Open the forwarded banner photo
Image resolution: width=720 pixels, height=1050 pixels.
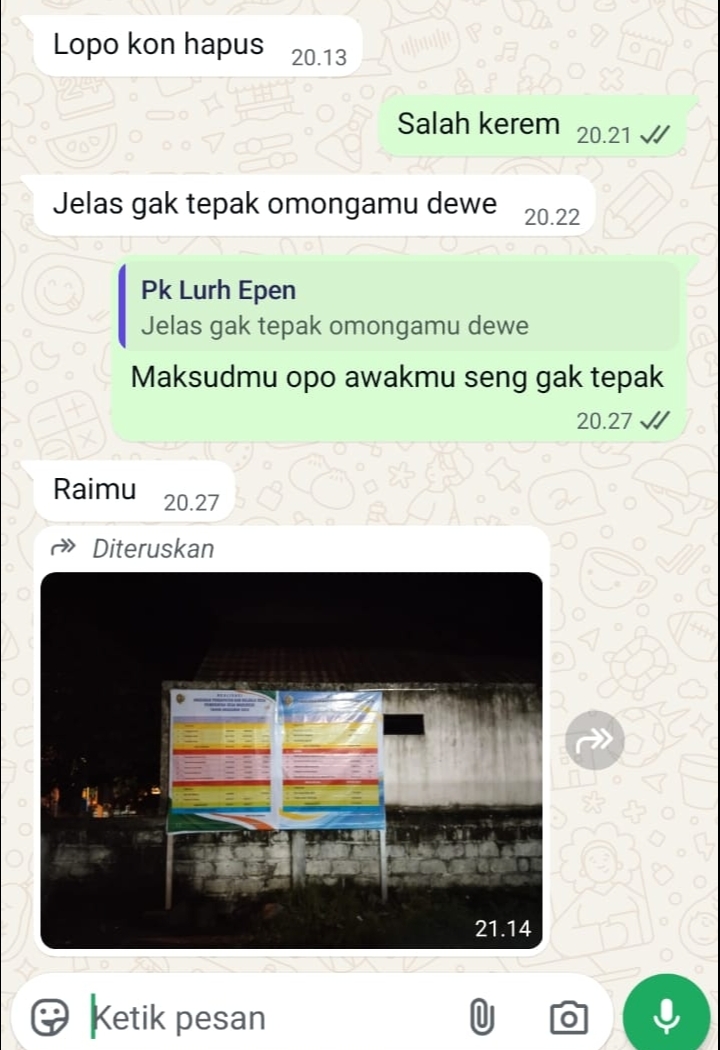tap(291, 760)
